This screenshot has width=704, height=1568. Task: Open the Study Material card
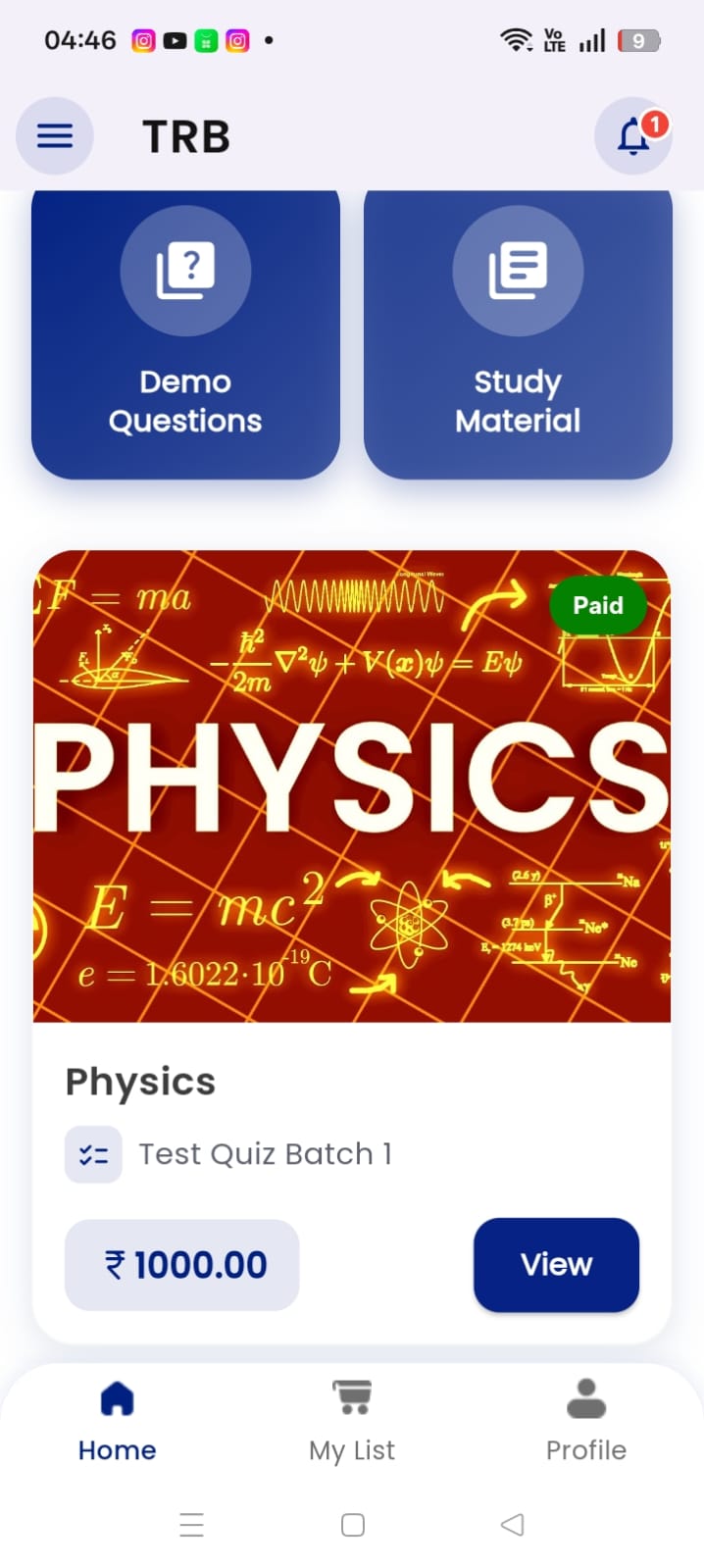[x=518, y=333]
